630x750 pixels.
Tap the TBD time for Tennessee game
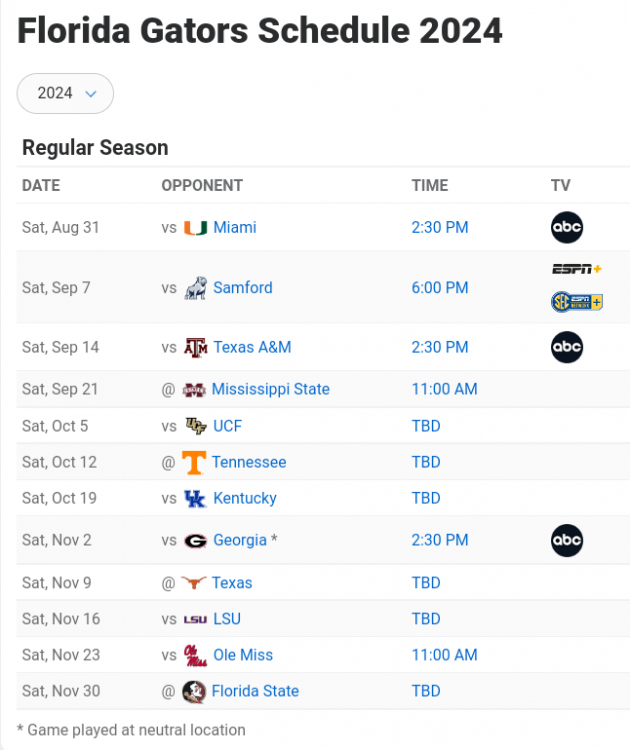click(x=425, y=462)
